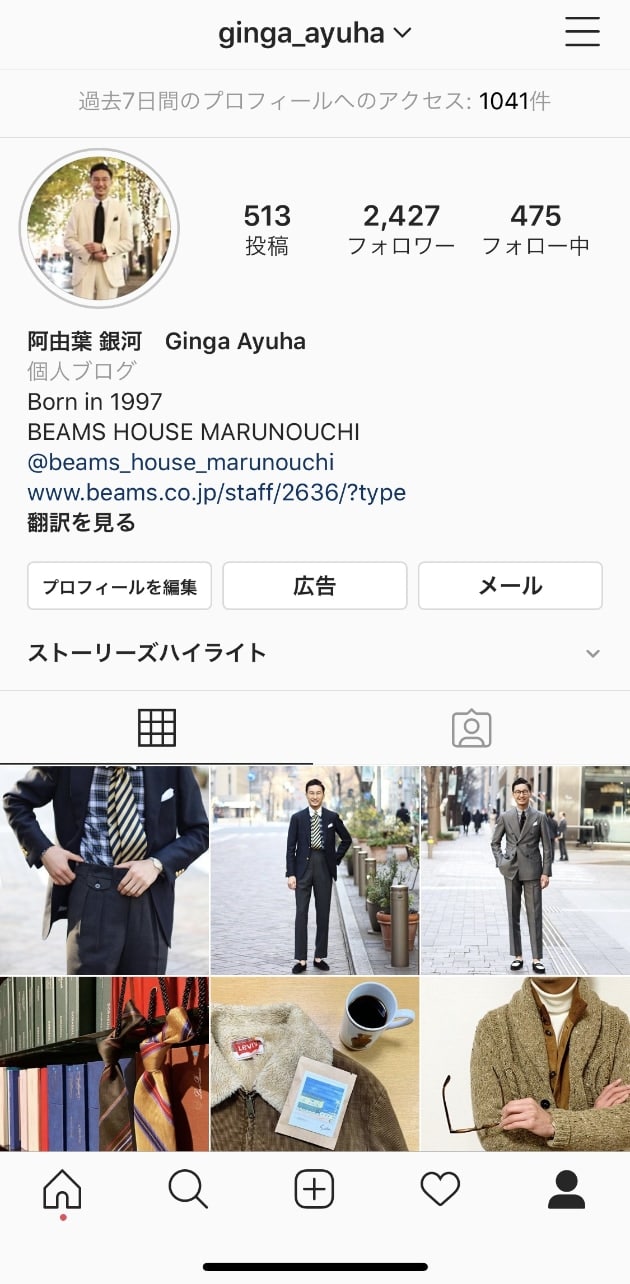Viewport: 630px width, 1284px height.
Task: Create a new post with plus icon
Action: (314, 1190)
